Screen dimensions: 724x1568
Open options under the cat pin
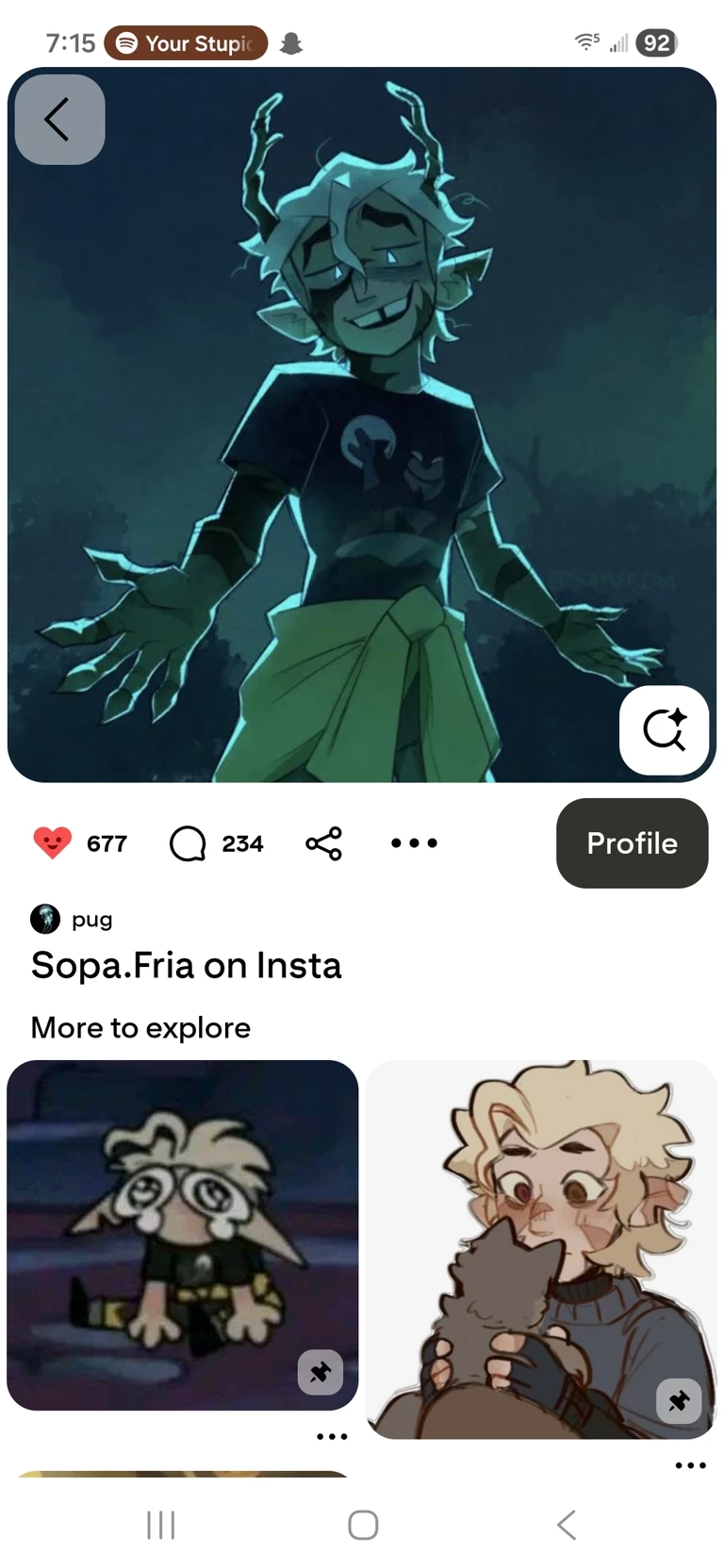pyautogui.click(x=690, y=1465)
